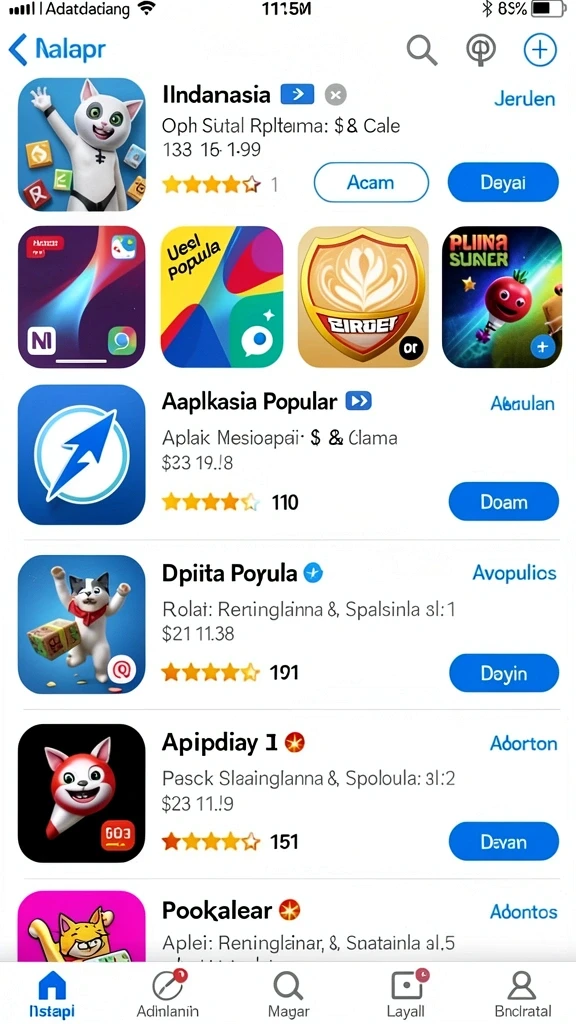Viewport: 576px width, 1024px height.
Task: Switch to the Istapi tab
Action: pos(52,993)
